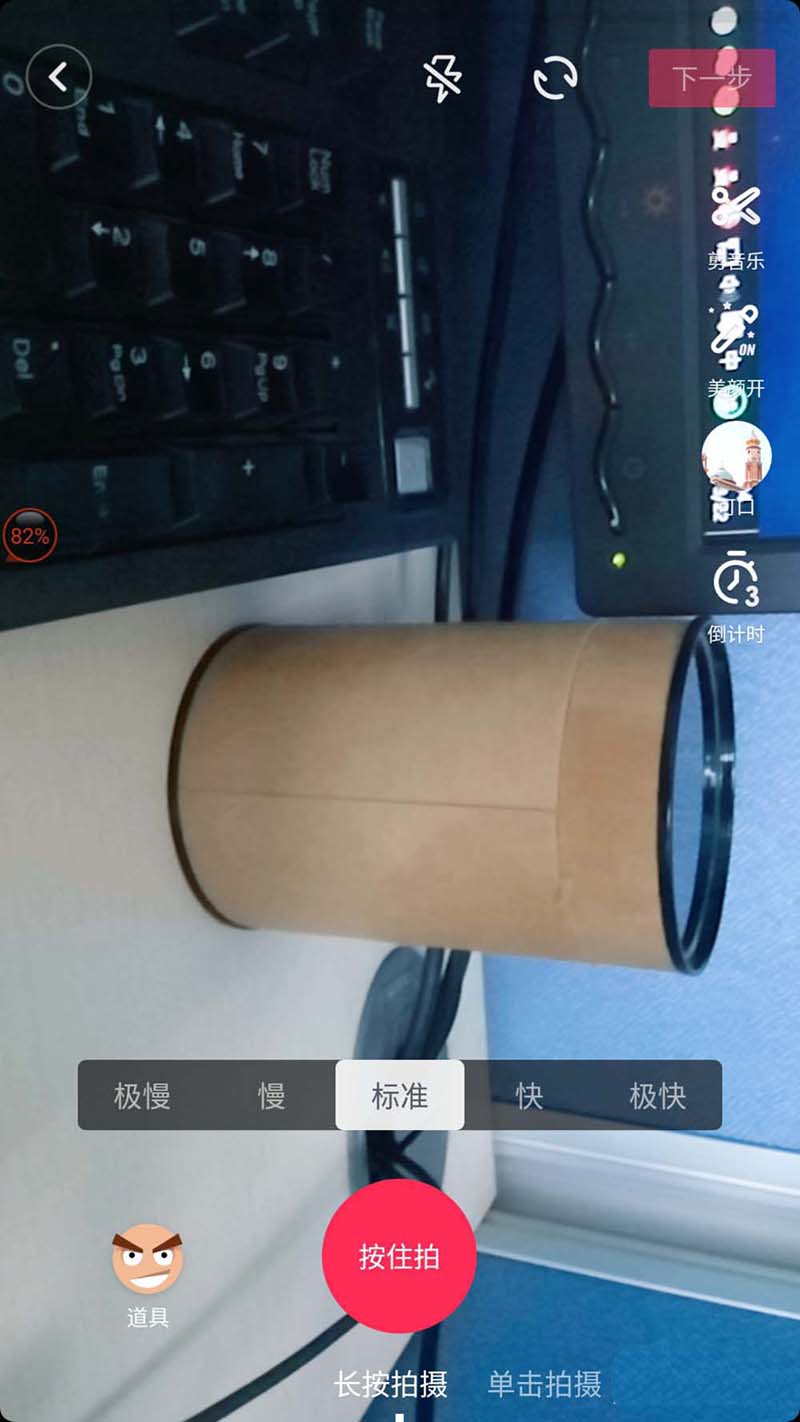The width and height of the screenshot is (800, 1422).
Task: Select 极慢 recording speed
Action: [142, 1096]
